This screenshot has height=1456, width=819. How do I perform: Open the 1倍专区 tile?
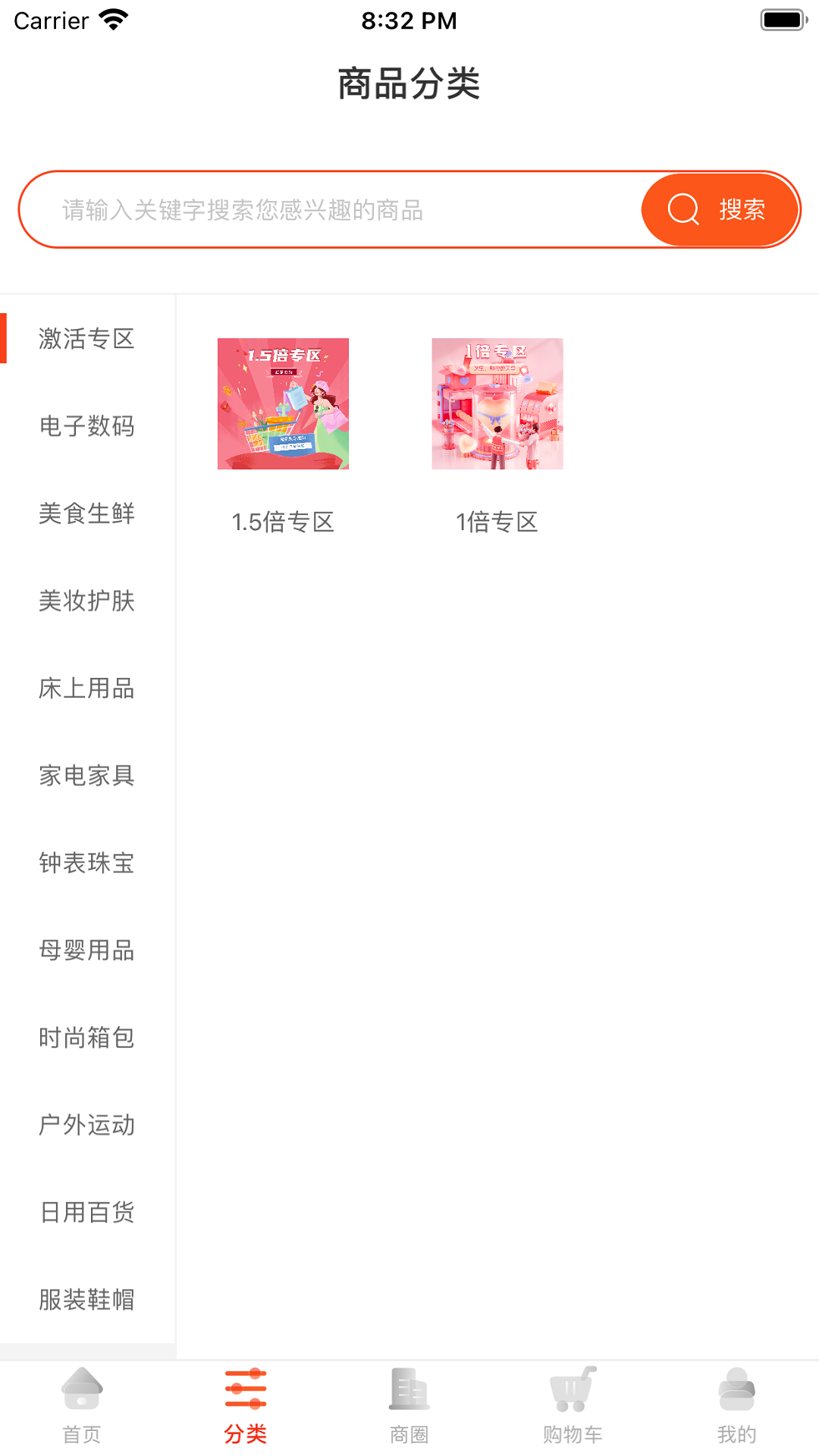497,404
